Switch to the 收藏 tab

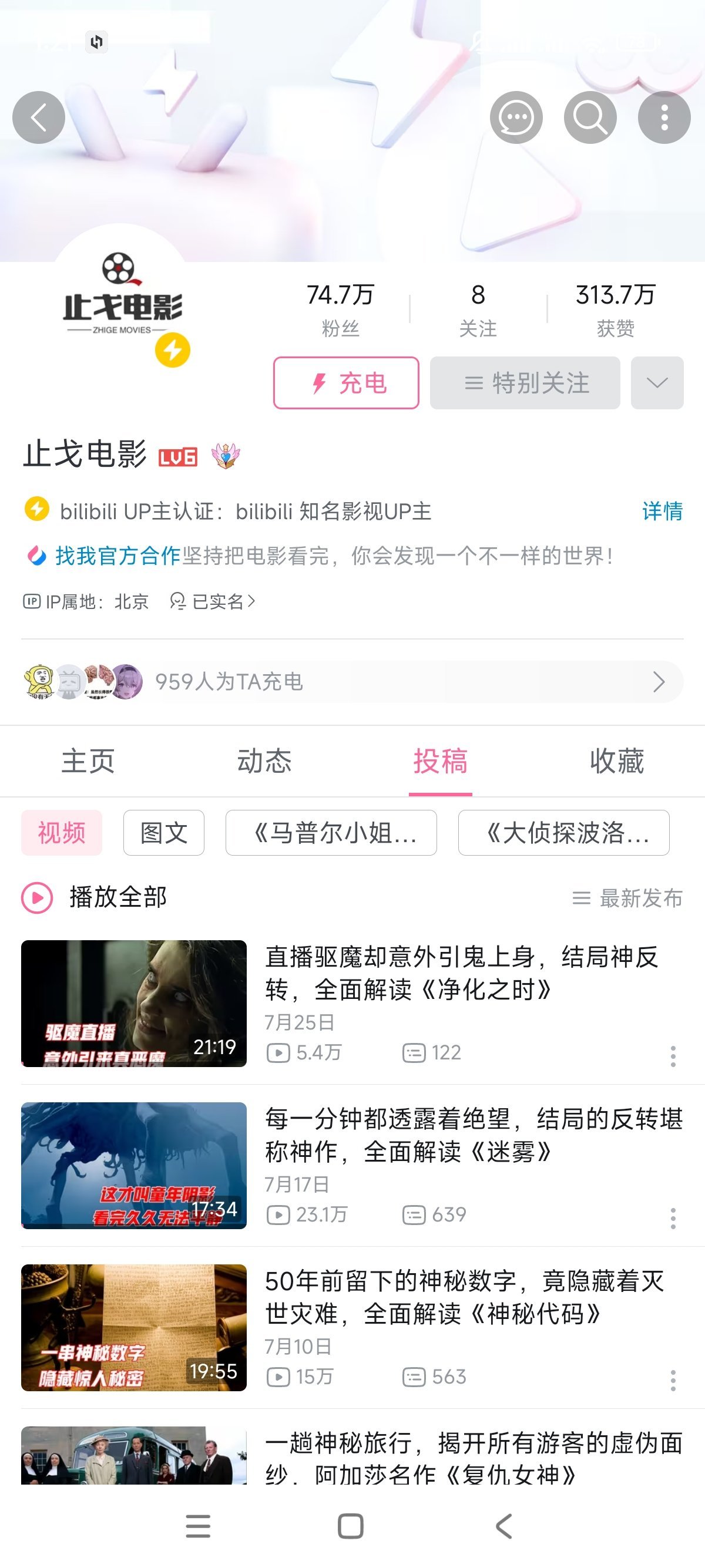click(x=616, y=761)
